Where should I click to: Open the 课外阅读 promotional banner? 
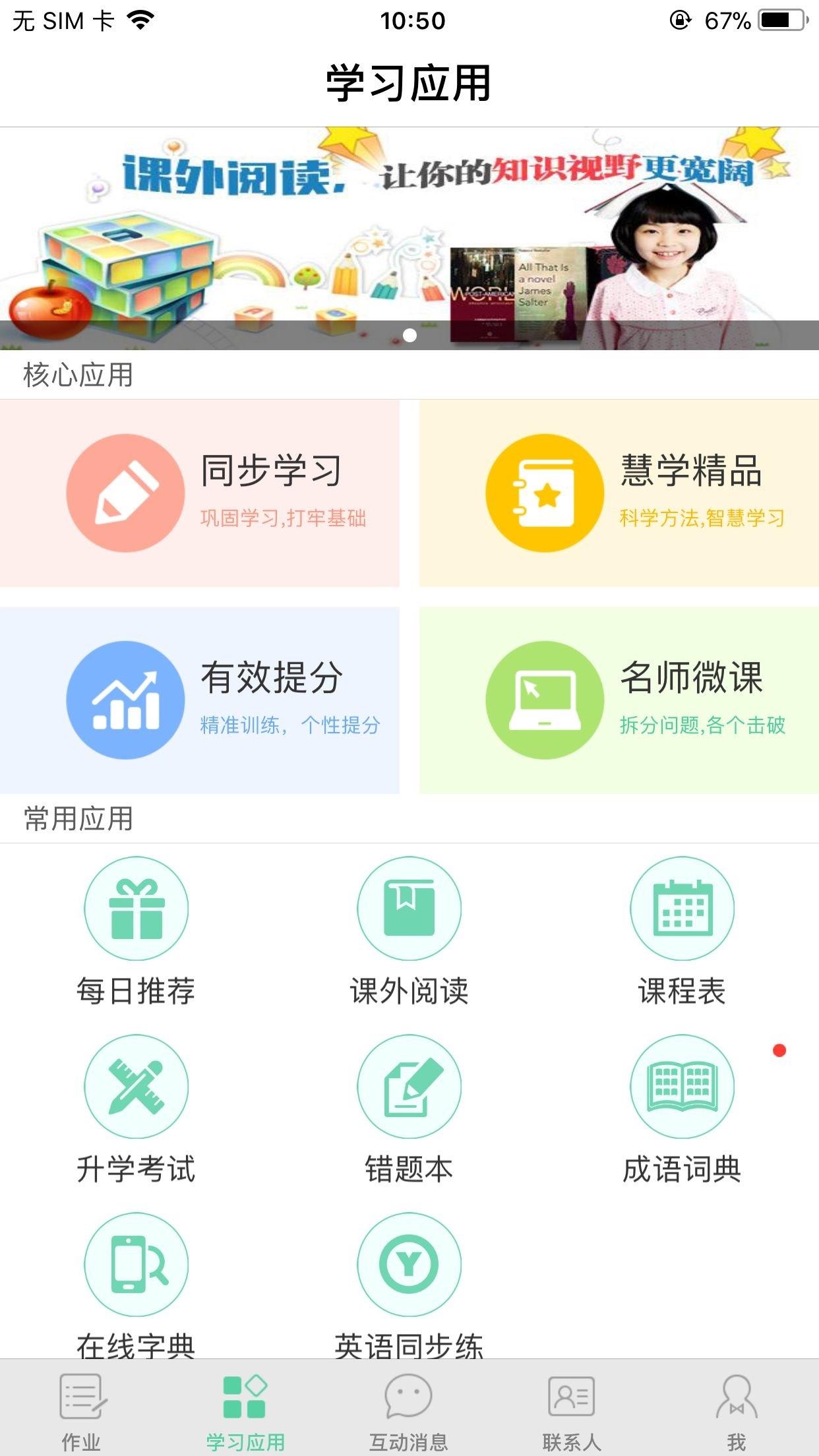click(x=409, y=238)
